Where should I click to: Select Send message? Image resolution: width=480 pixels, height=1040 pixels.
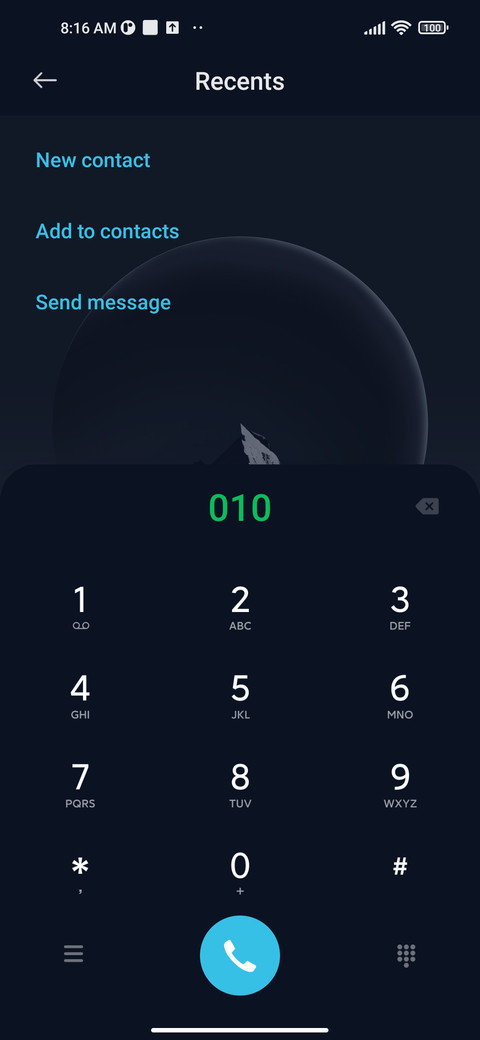click(103, 302)
